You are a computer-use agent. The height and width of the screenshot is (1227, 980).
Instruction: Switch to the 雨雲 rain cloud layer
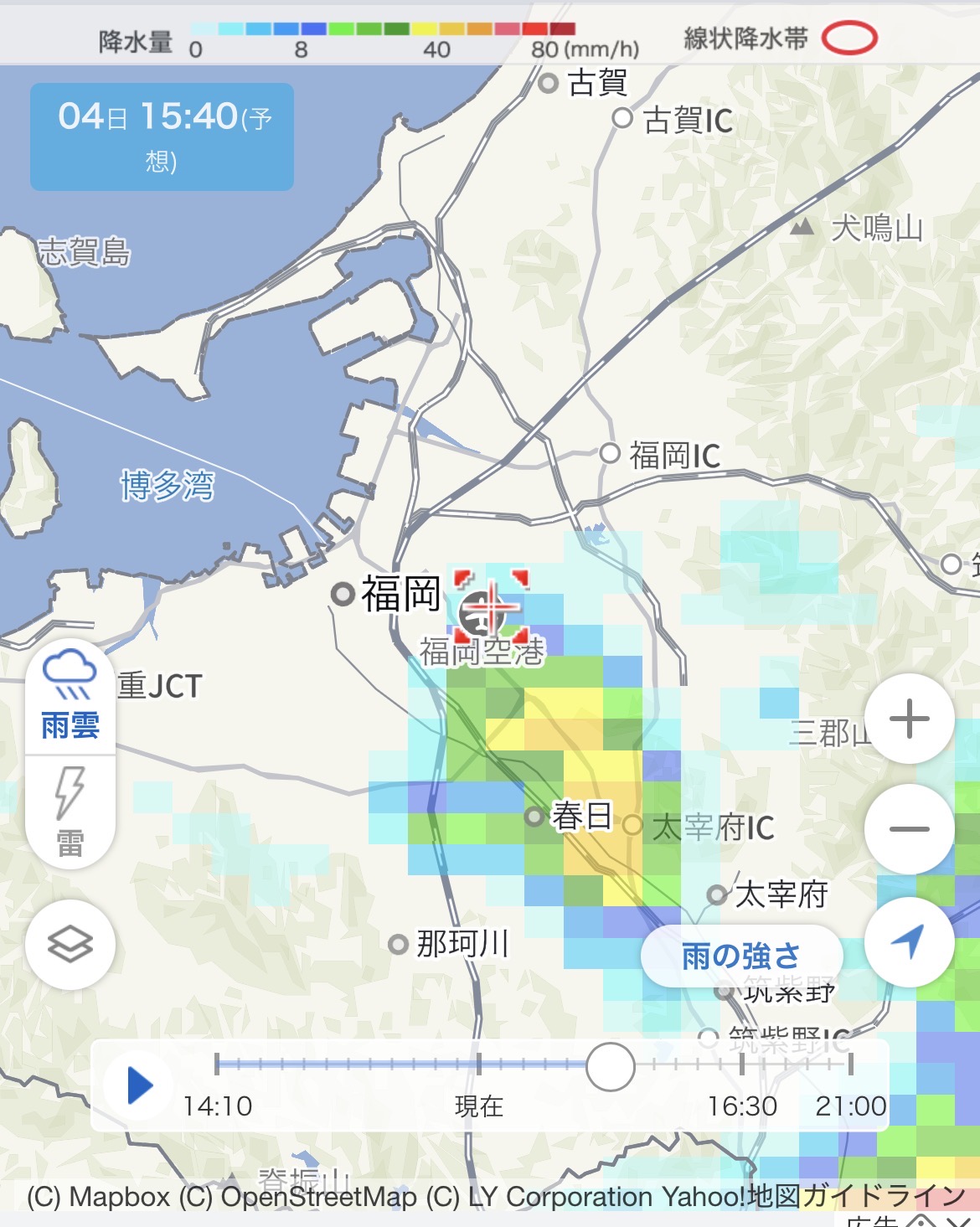[70, 697]
